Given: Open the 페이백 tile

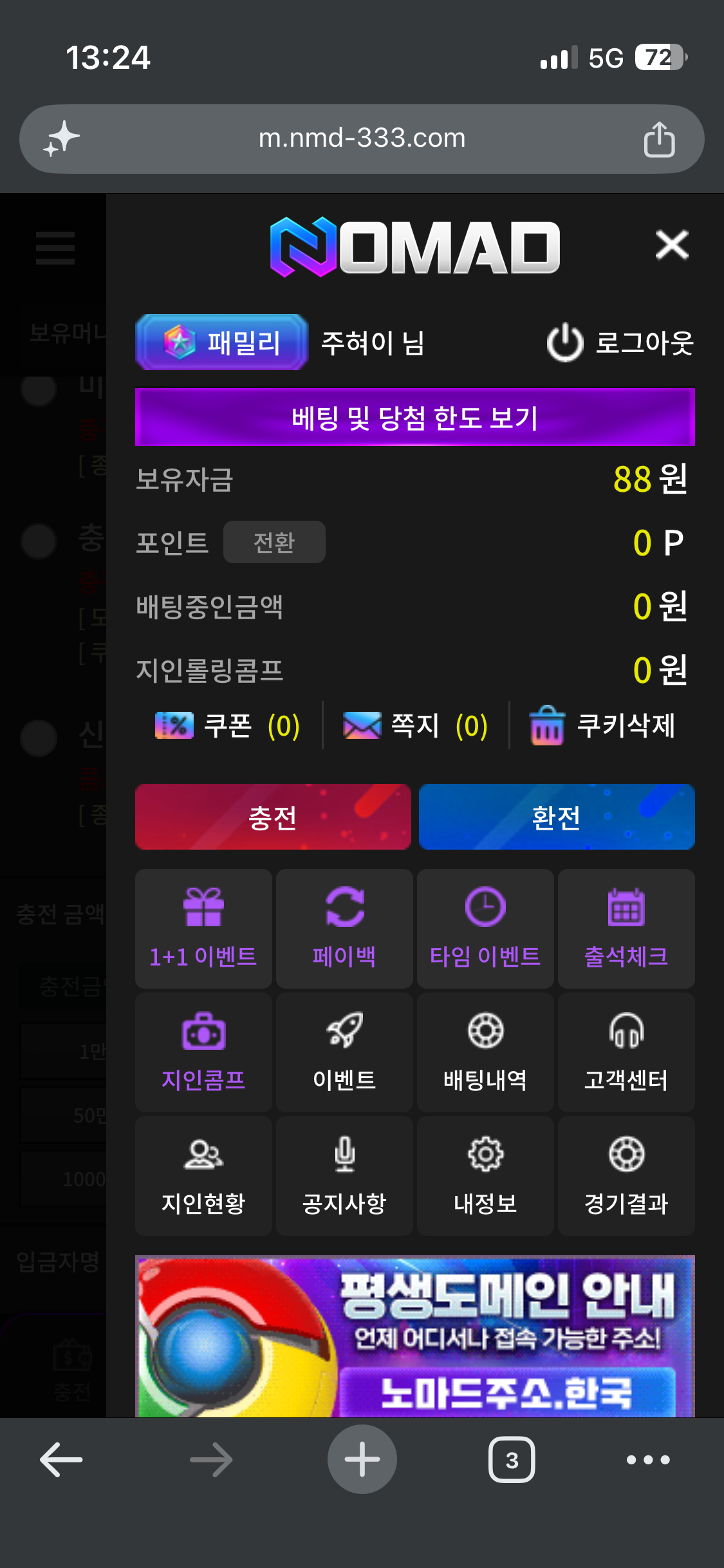Looking at the screenshot, I should click(x=344, y=929).
